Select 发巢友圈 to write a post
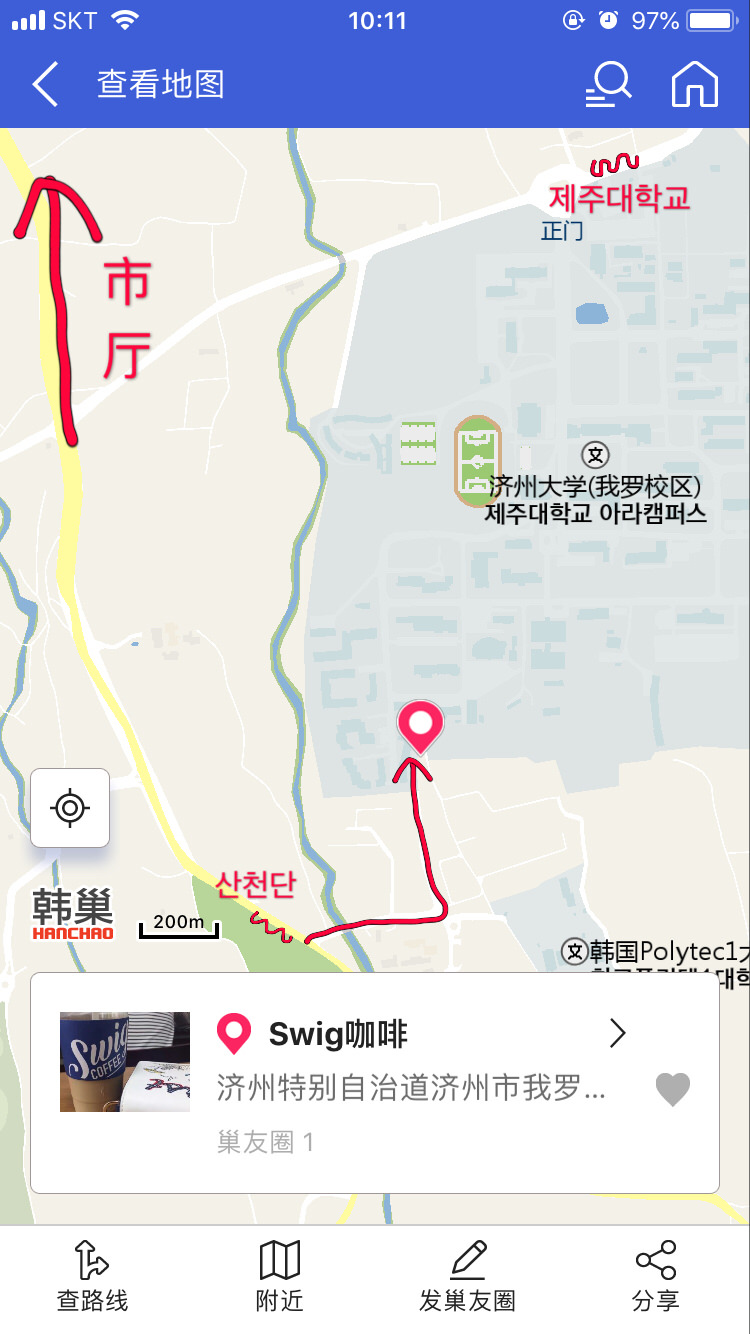The image size is (750, 1334). point(467,1276)
